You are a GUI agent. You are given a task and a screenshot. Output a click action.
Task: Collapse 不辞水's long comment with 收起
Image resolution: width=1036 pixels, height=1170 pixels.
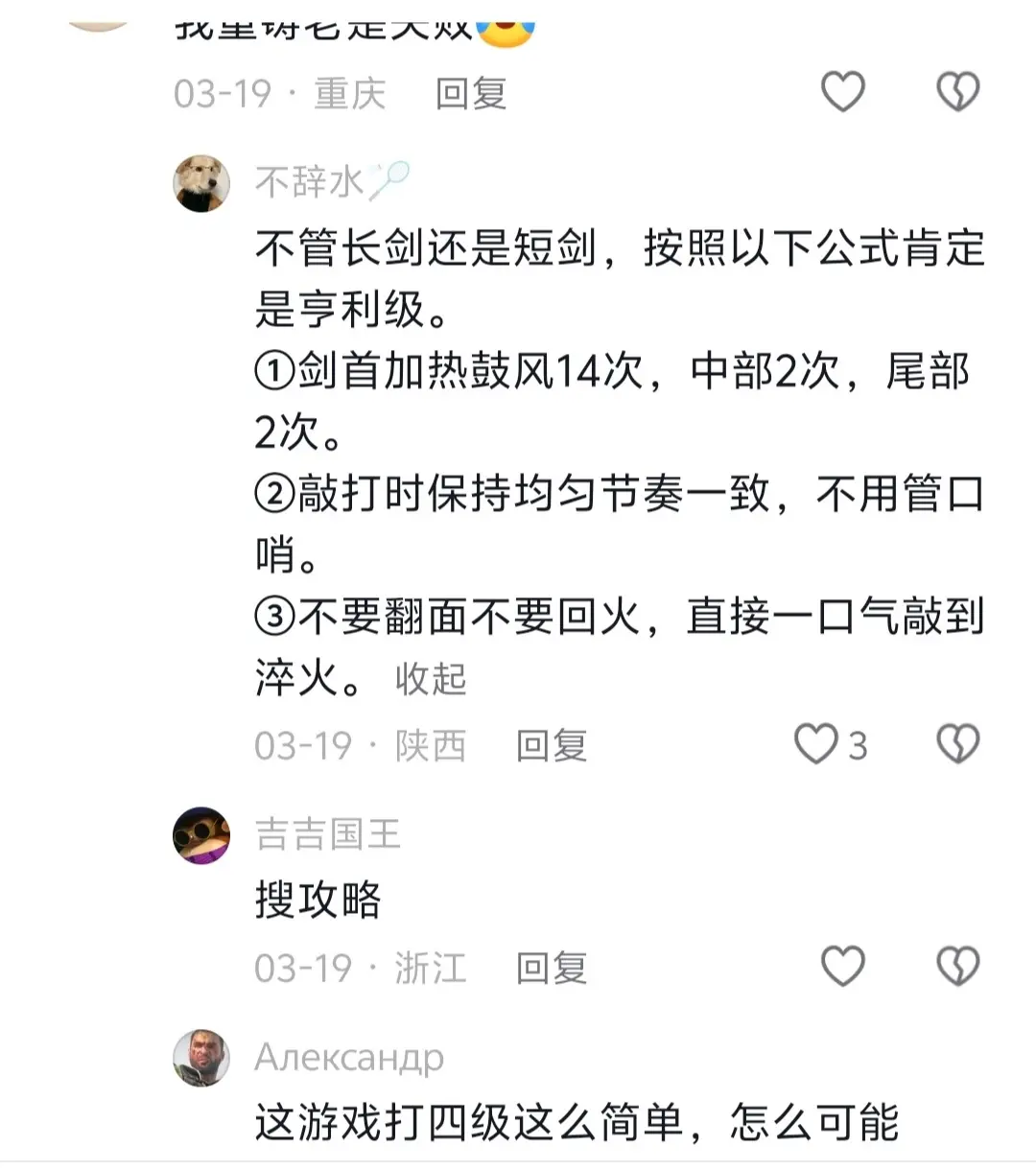(x=430, y=679)
